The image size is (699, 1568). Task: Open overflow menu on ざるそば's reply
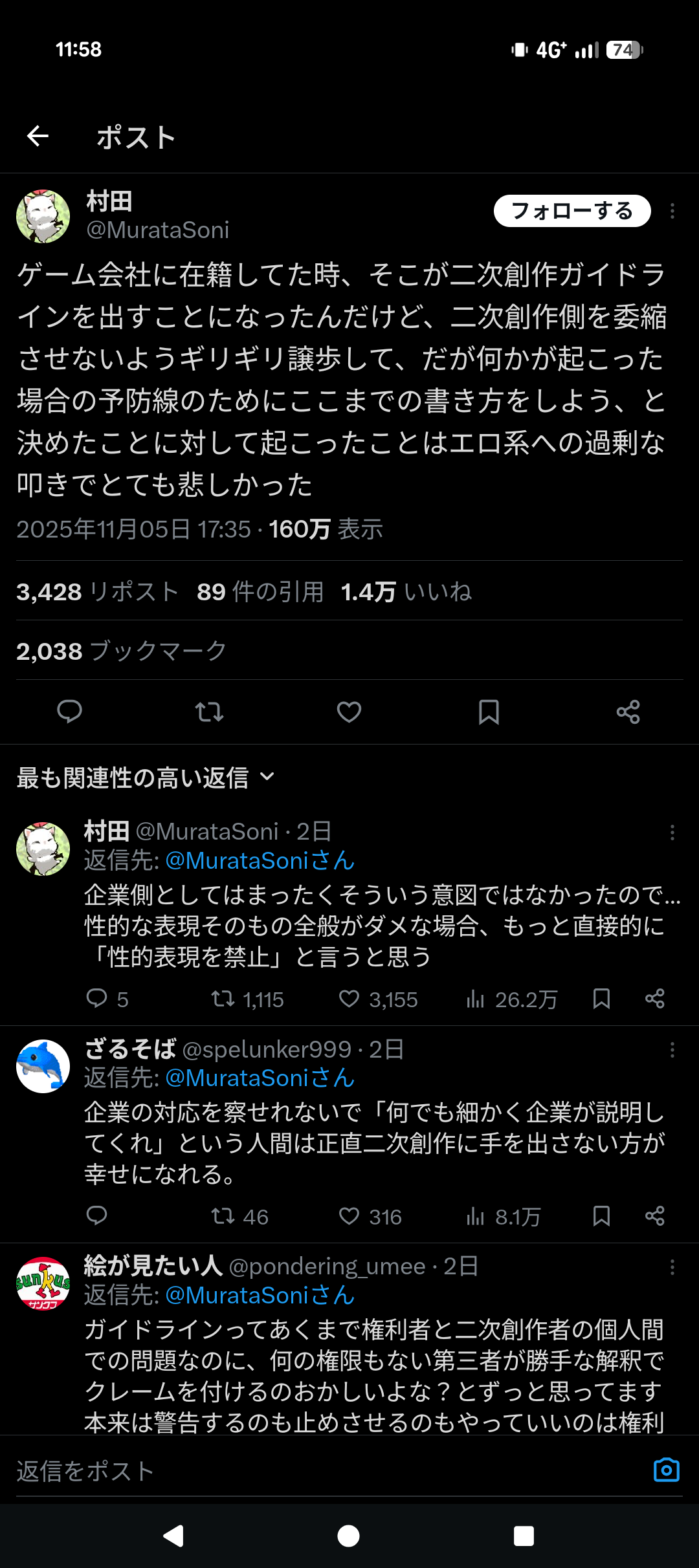tap(672, 1050)
